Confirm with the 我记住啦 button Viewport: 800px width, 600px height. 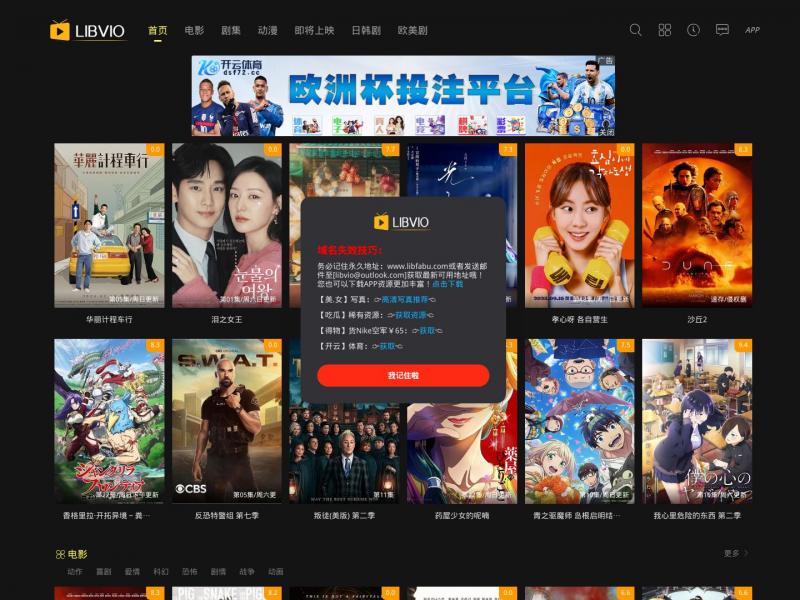click(x=403, y=375)
